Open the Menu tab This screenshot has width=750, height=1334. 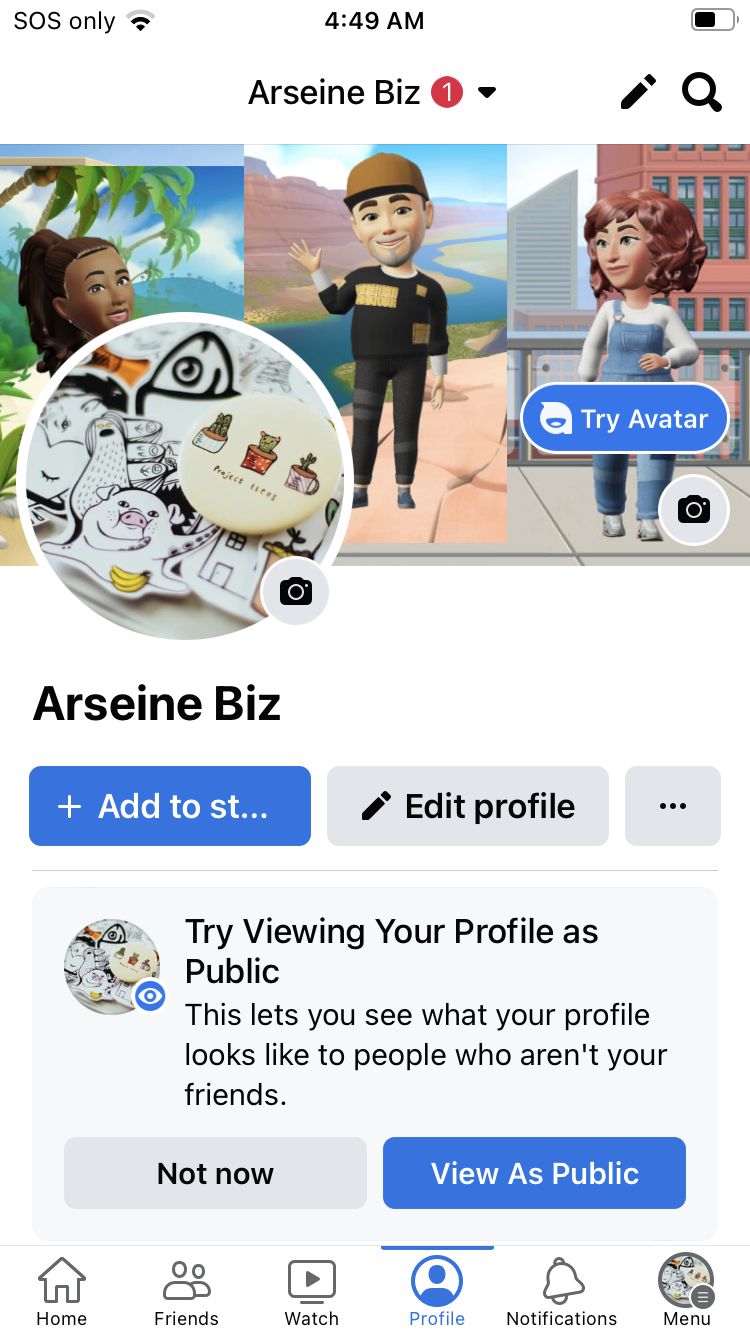tap(686, 1291)
